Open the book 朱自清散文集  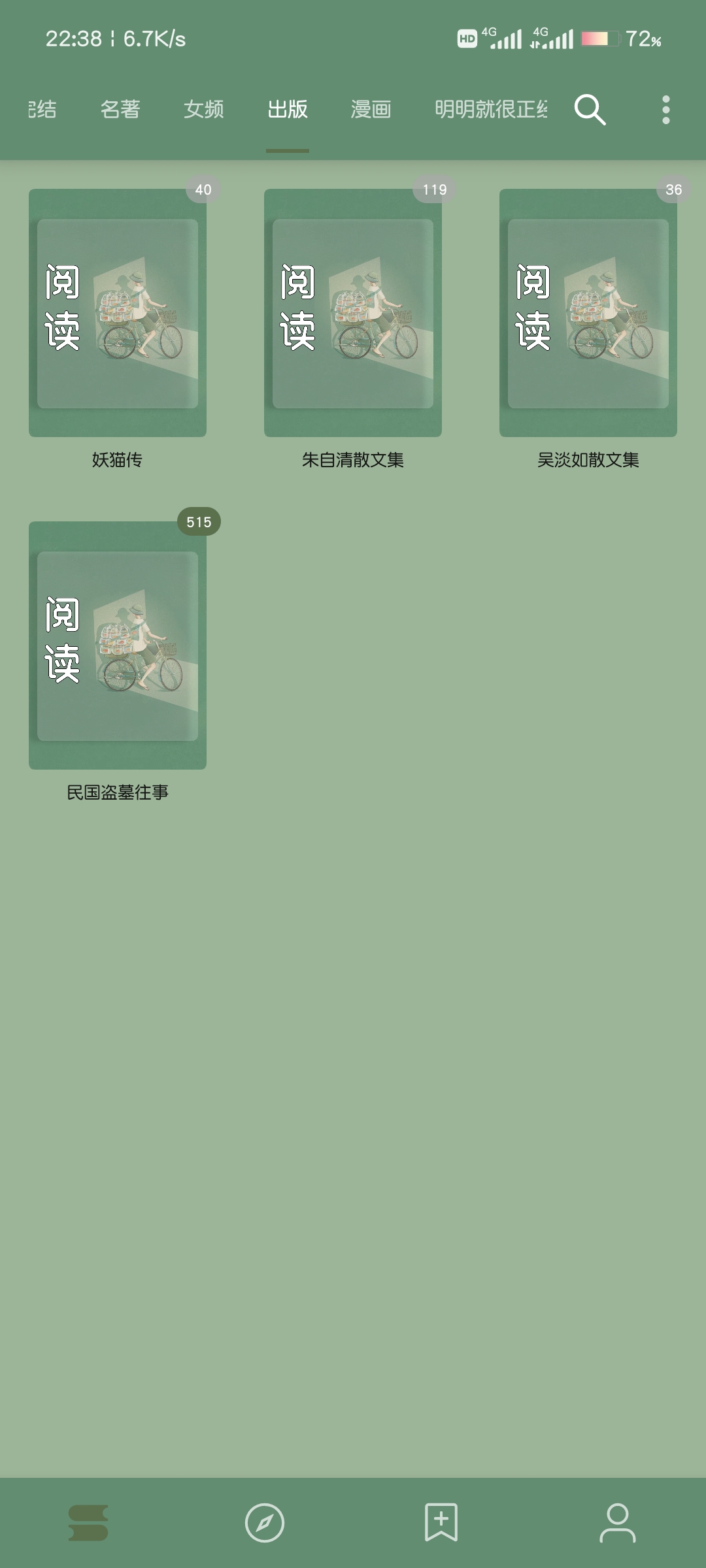point(353,314)
